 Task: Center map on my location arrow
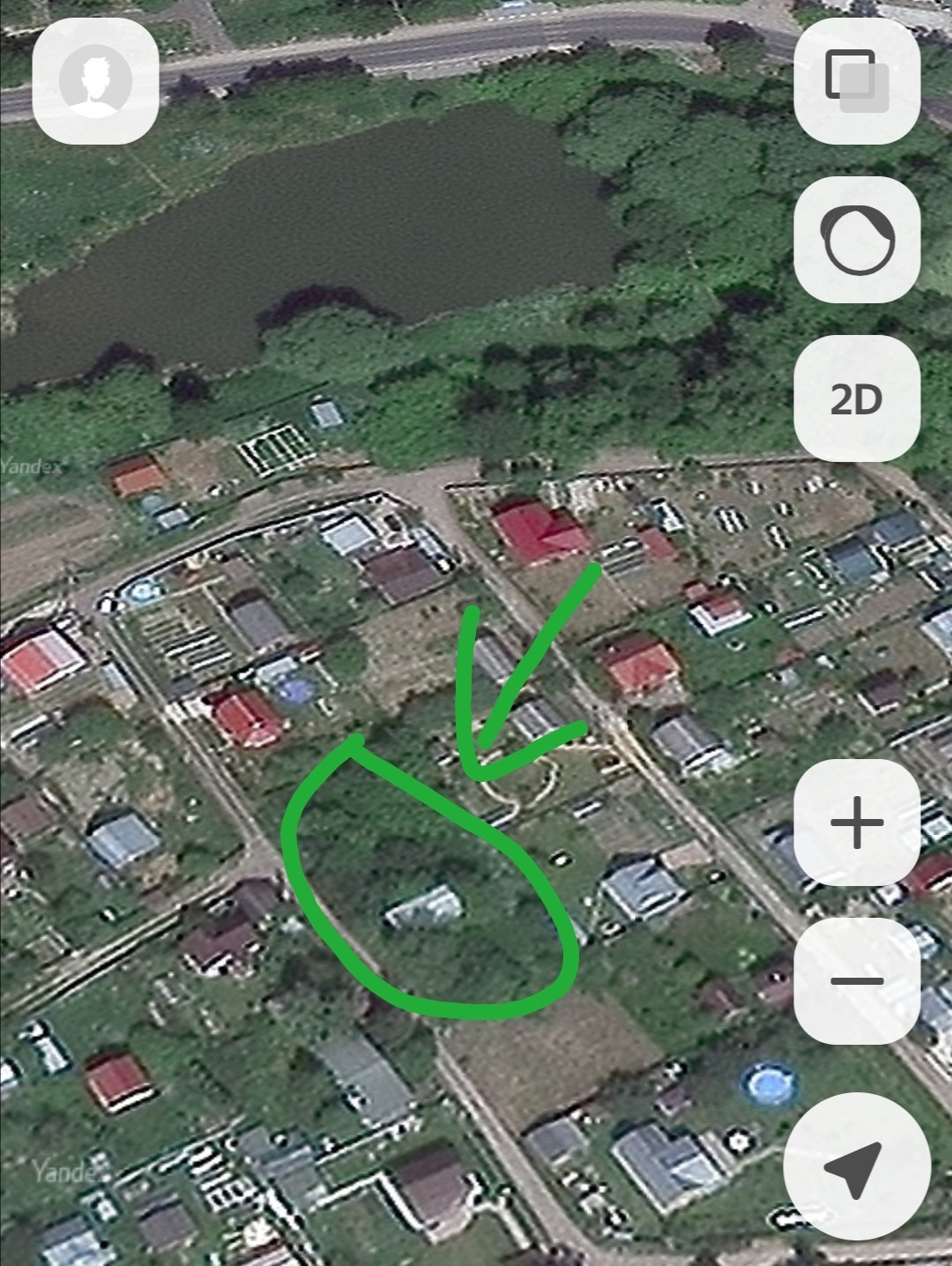(856, 1168)
